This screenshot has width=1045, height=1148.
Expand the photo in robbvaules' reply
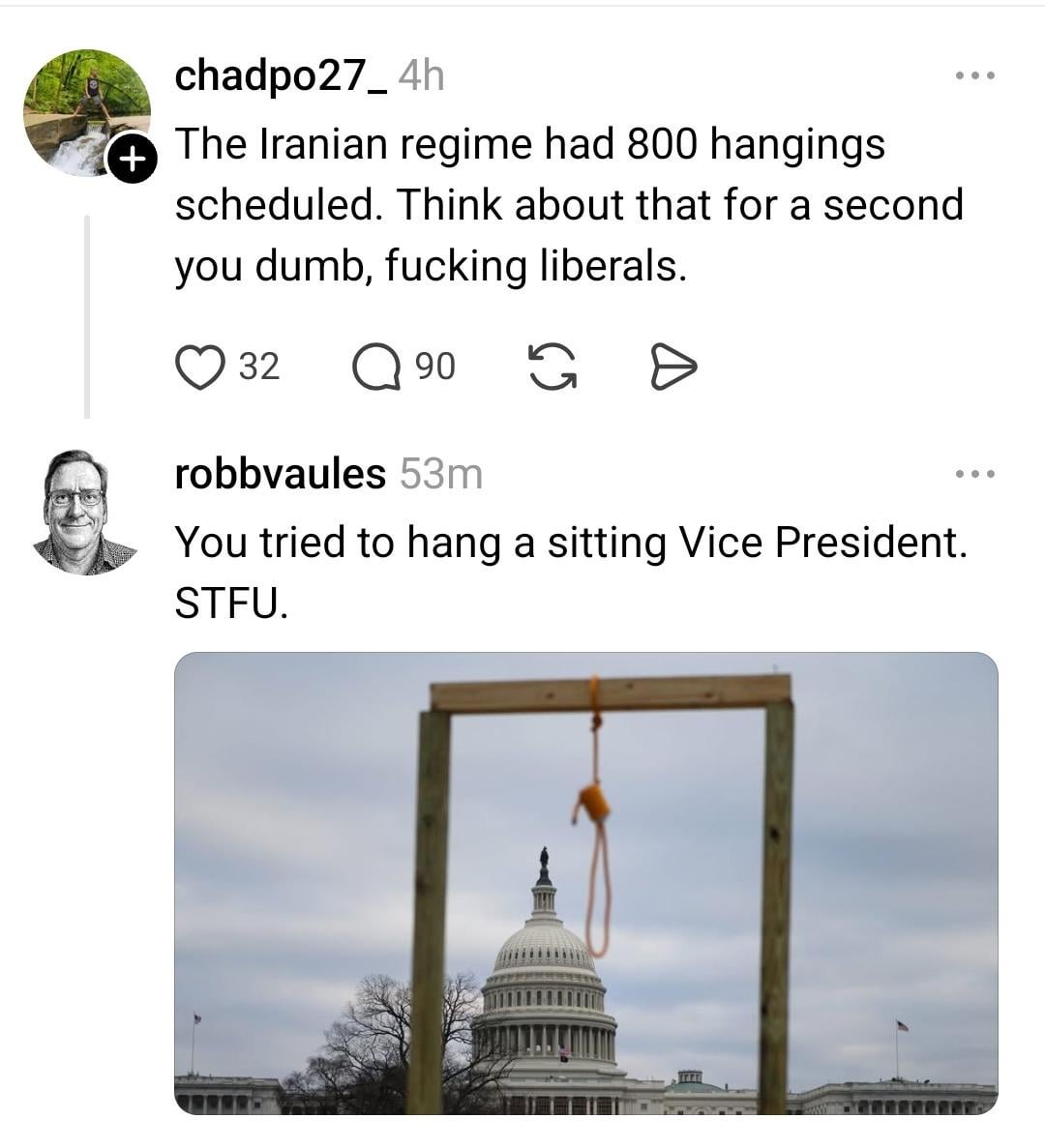pos(585,882)
